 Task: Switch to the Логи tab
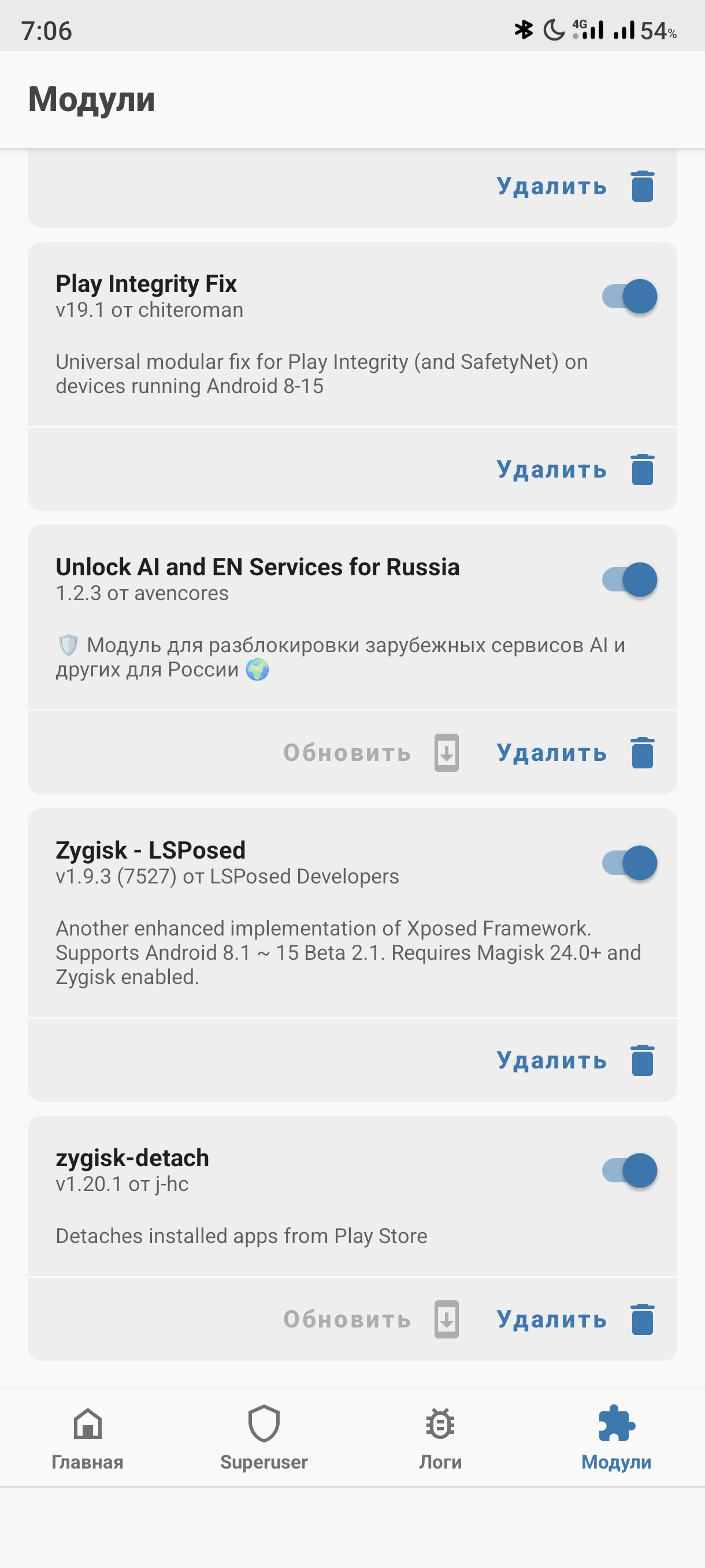point(440,1438)
